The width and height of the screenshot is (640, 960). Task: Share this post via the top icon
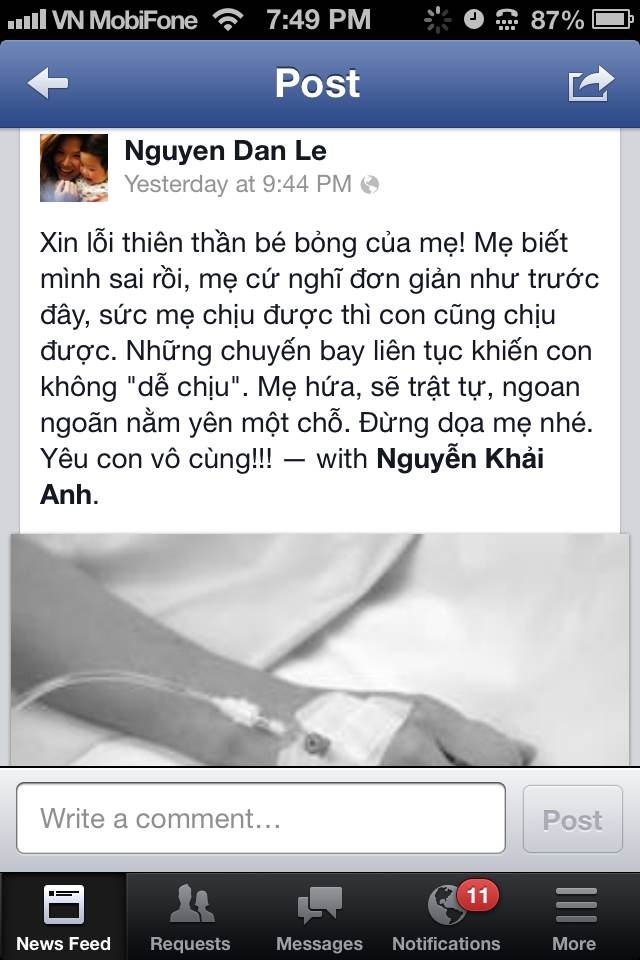590,84
